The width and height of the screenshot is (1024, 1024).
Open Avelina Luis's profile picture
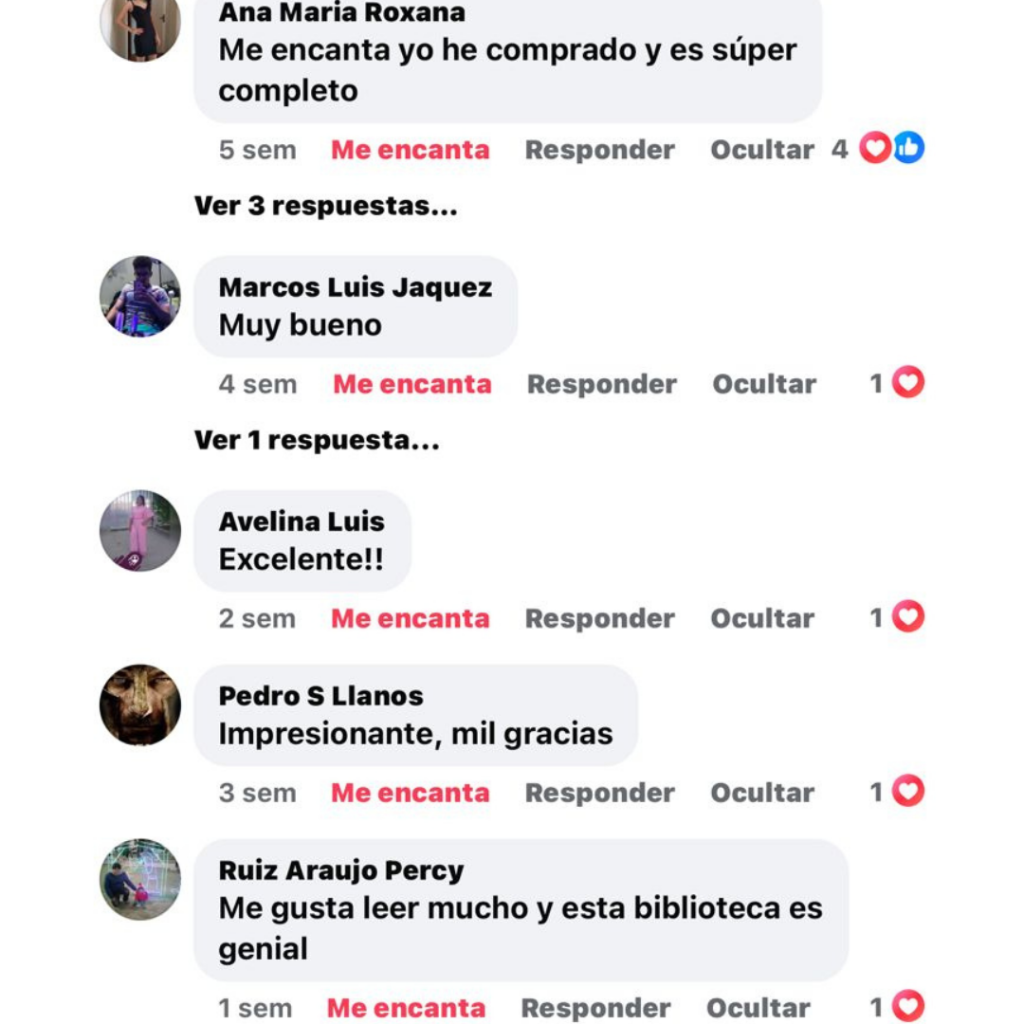(140, 530)
